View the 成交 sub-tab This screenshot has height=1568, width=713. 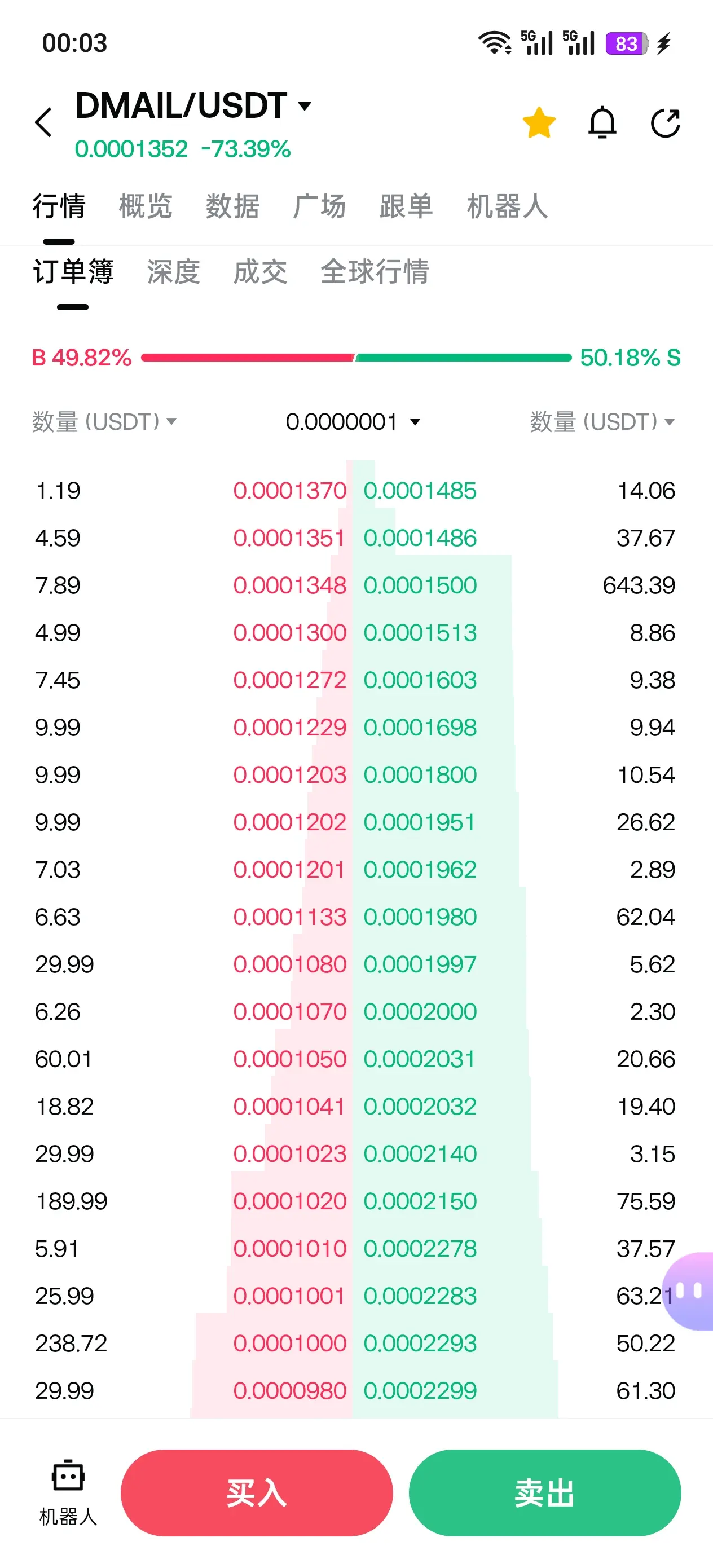tap(260, 271)
